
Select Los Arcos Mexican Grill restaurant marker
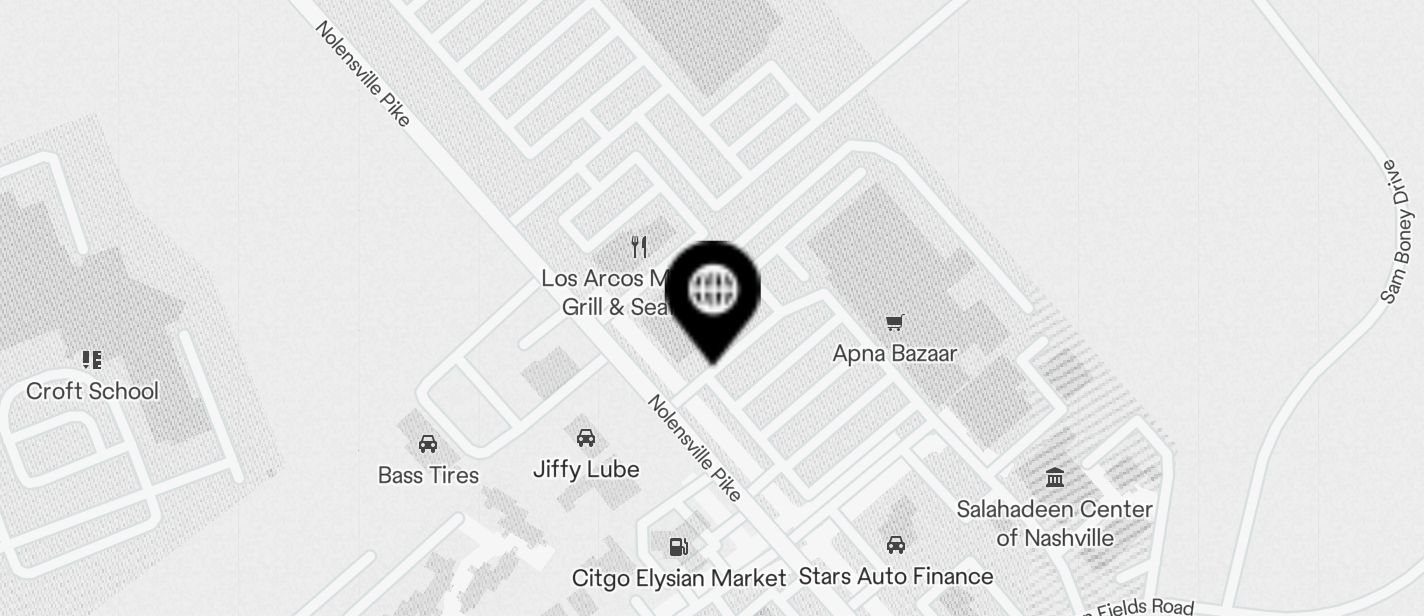click(639, 246)
